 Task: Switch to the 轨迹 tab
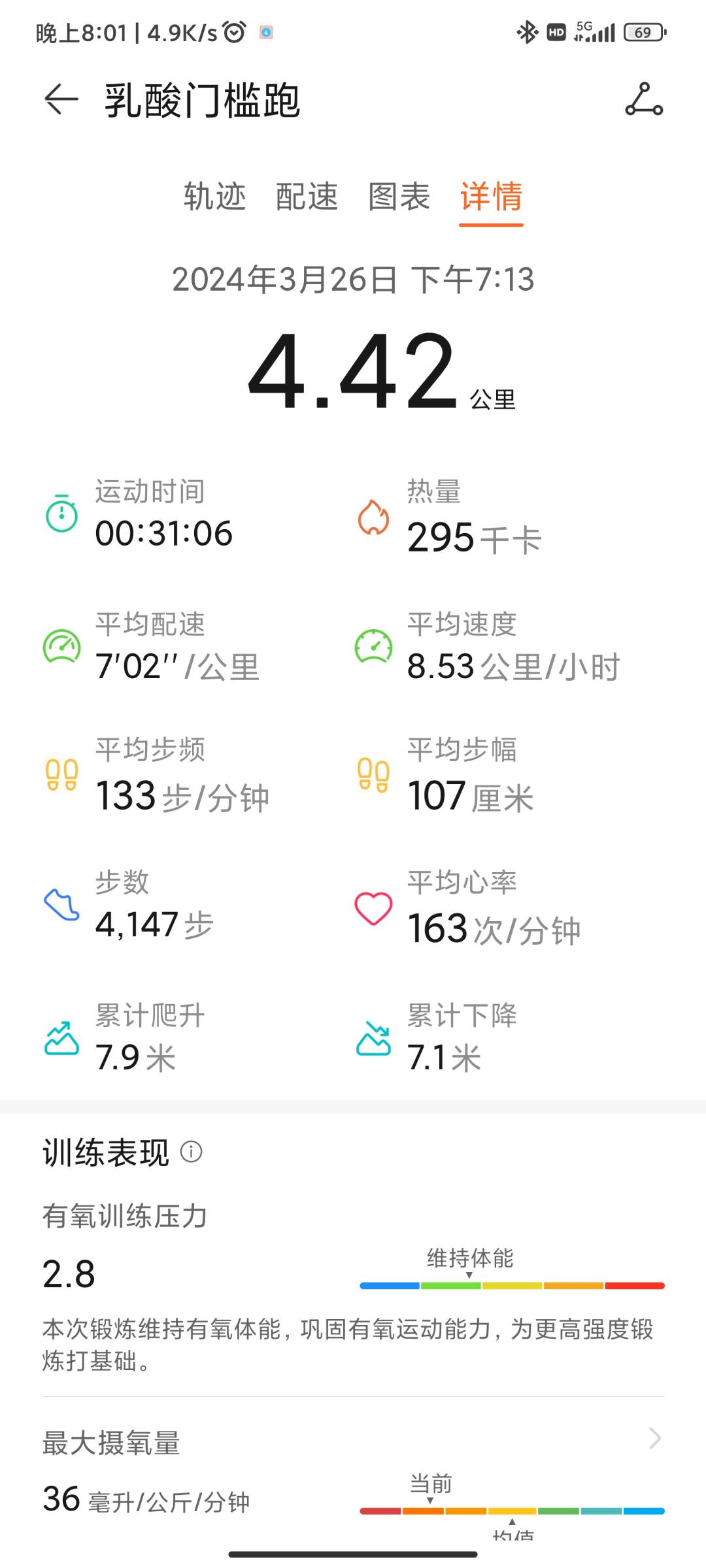point(214,196)
